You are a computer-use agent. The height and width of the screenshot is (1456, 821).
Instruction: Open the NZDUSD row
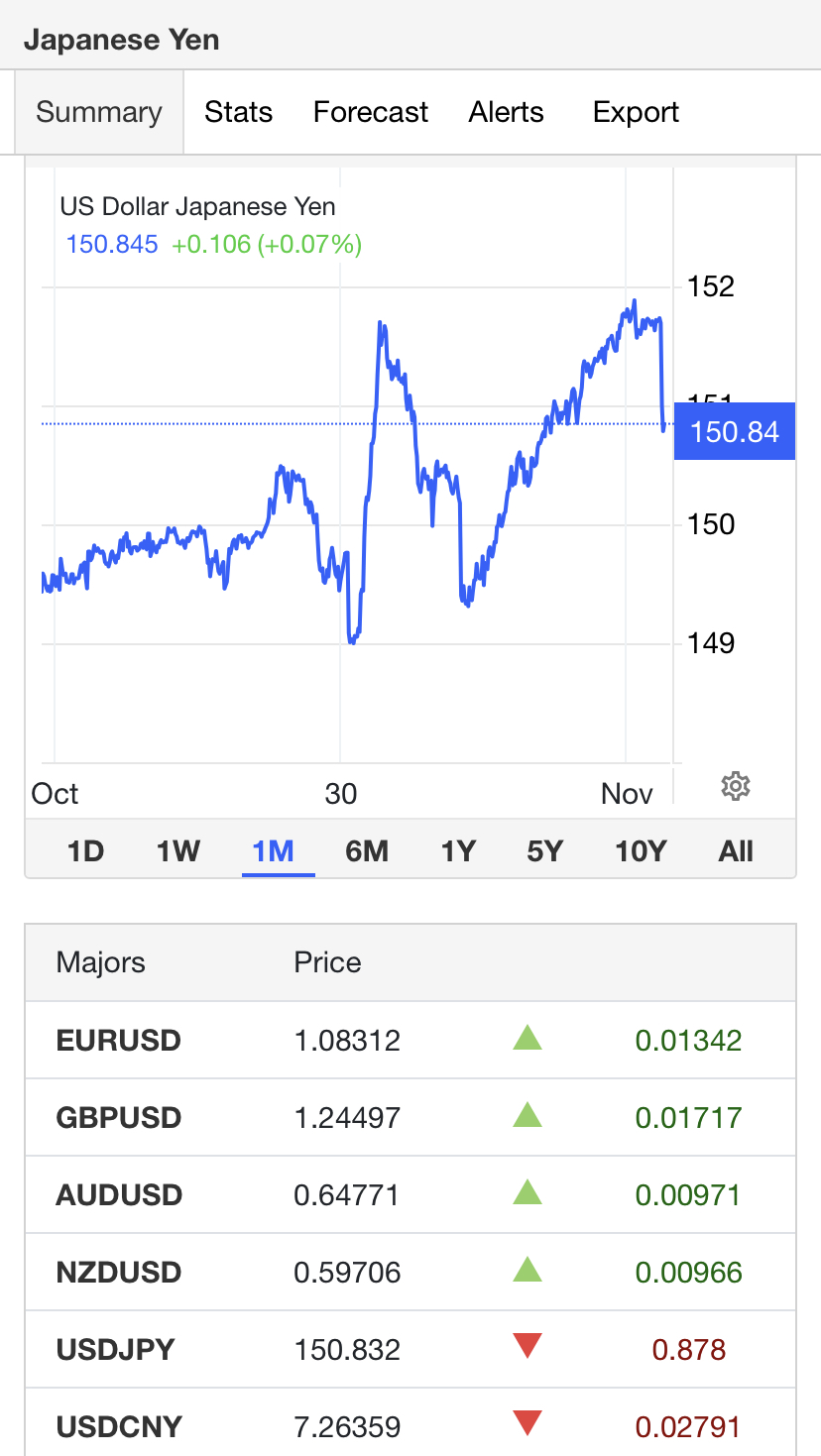pos(410,1272)
